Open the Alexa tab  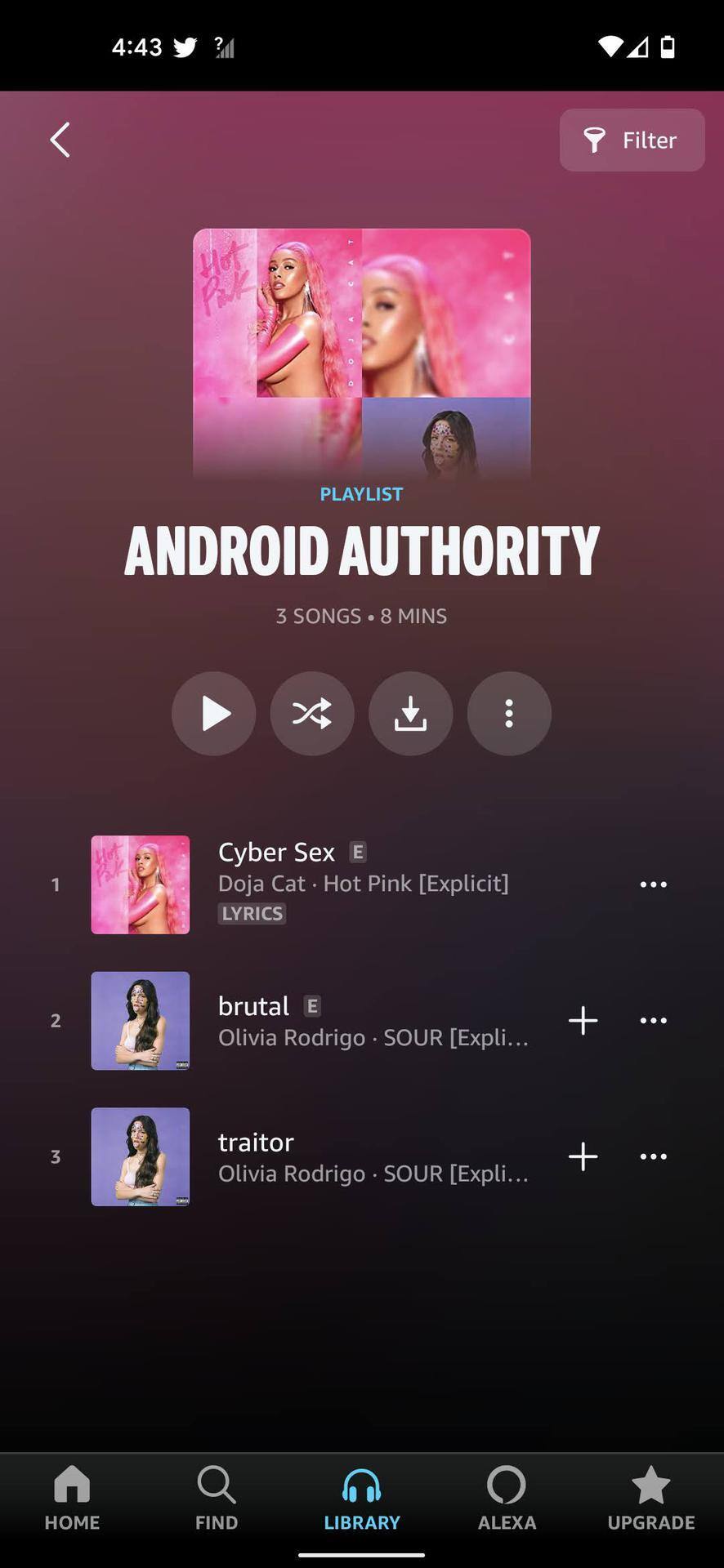[x=507, y=1498]
